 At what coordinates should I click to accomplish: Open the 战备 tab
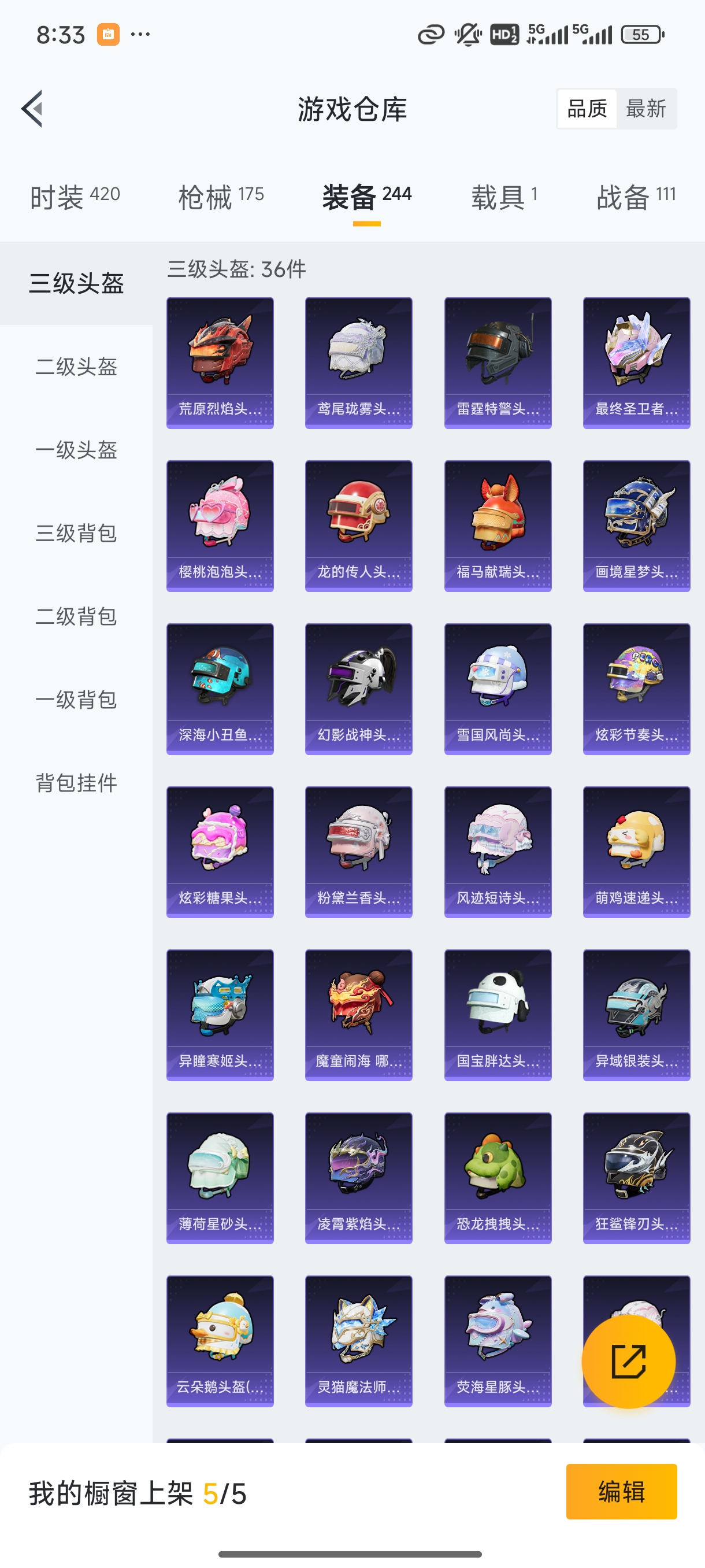636,197
